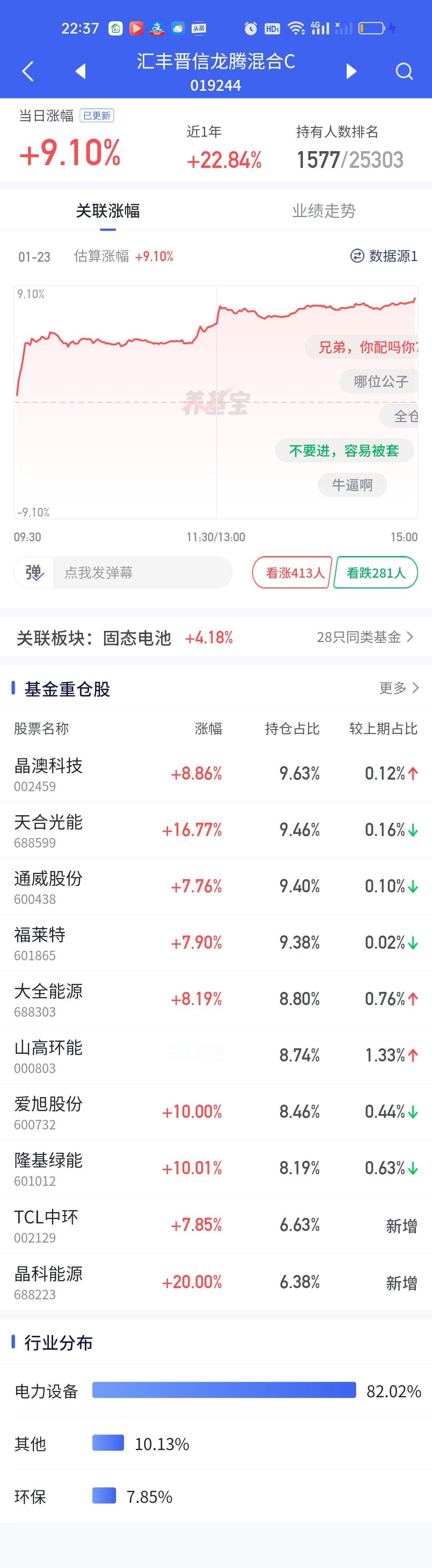Open stock 晶科能源
Image resolution: width=432 pixels, height=1568 pixels.
point(216,1282)
